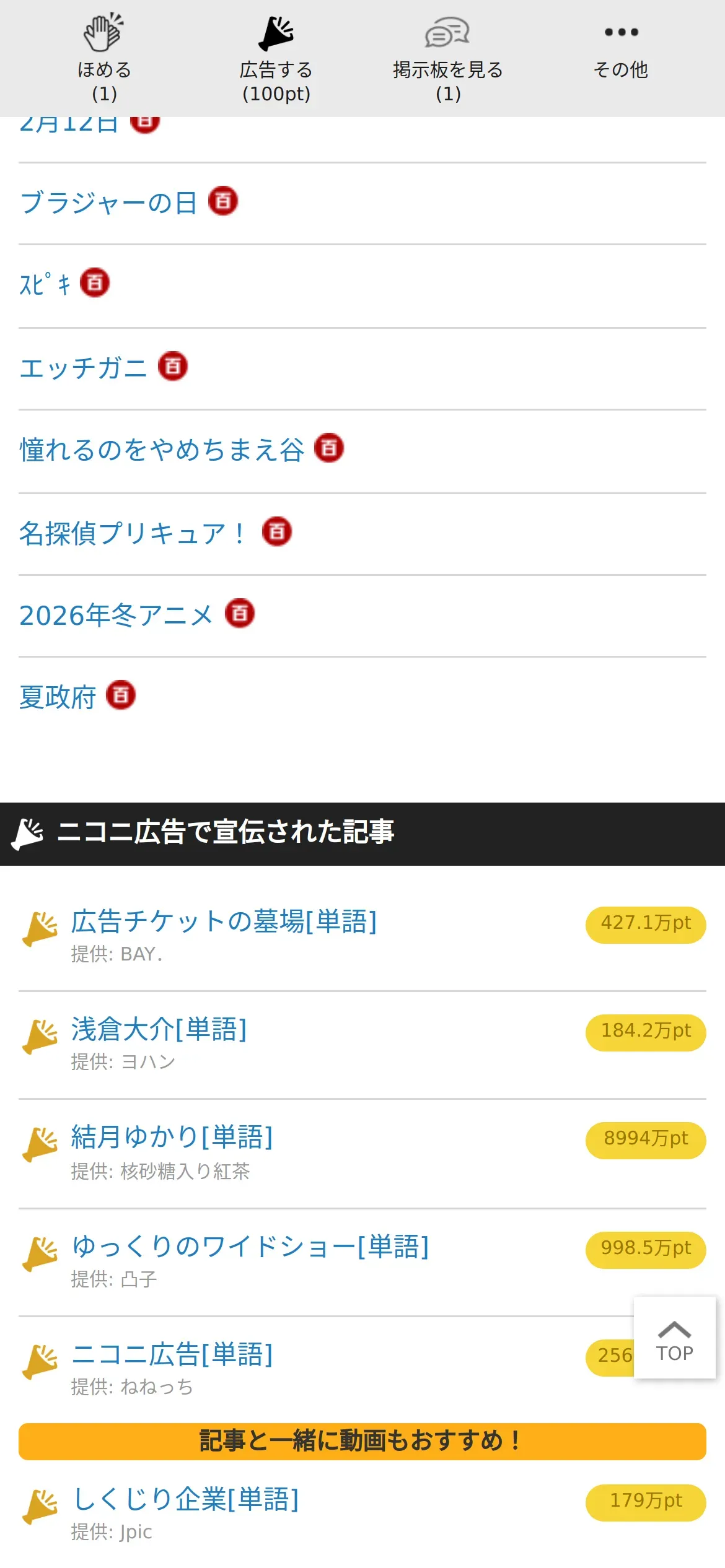Open the ｽﾋﾟｷ article link
The image size is (725, 1568).
click(x=45, y=285)
